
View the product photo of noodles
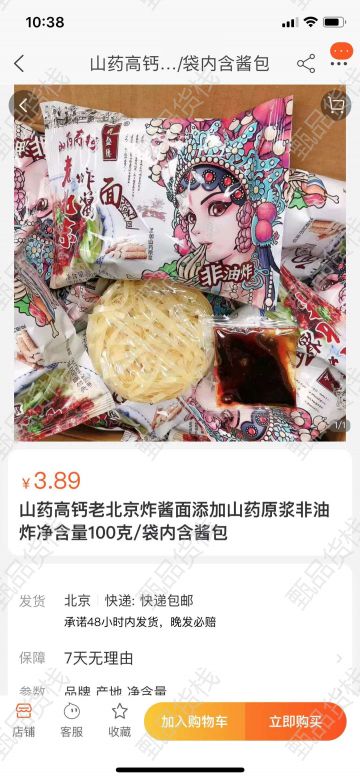[180, 263]
